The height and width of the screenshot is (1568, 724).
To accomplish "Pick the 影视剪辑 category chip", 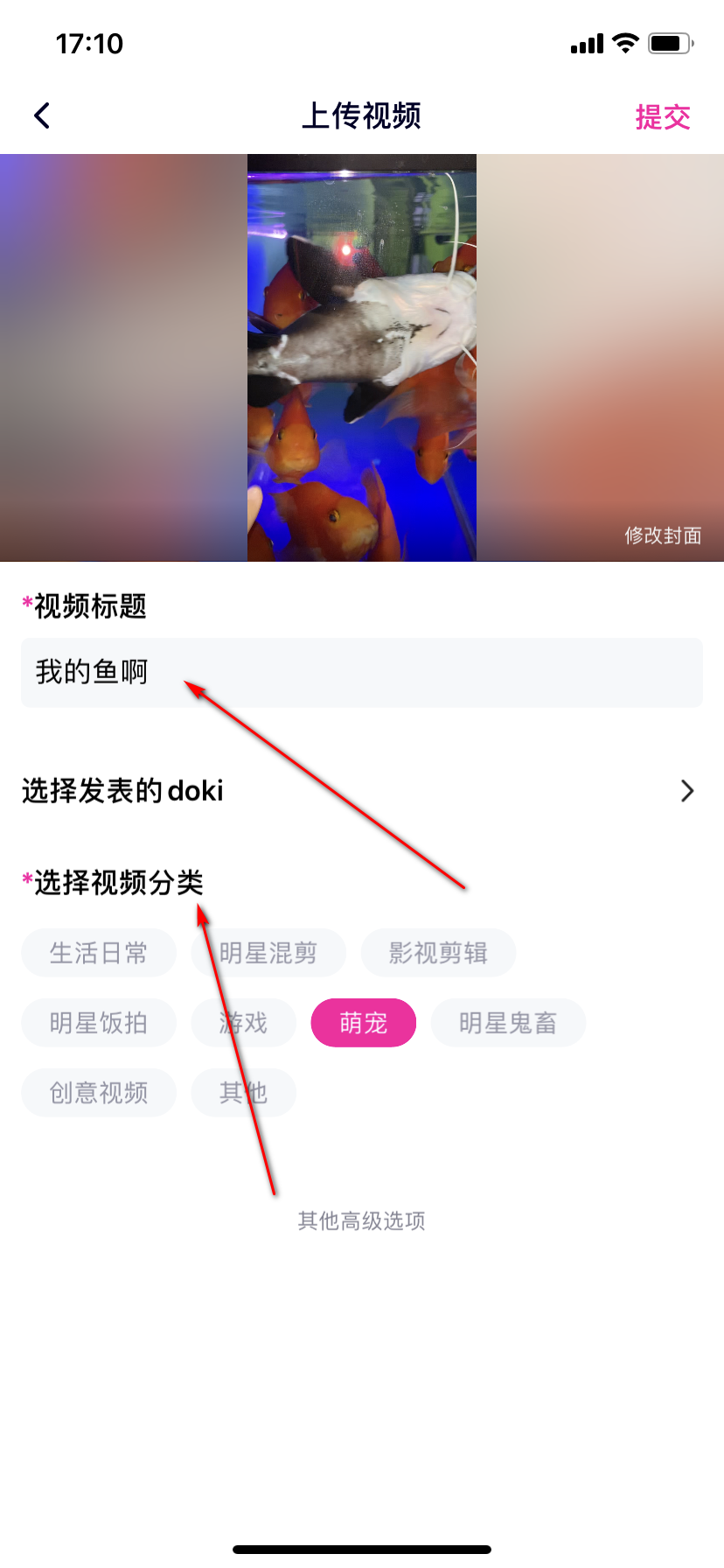I will pos(438,953).
